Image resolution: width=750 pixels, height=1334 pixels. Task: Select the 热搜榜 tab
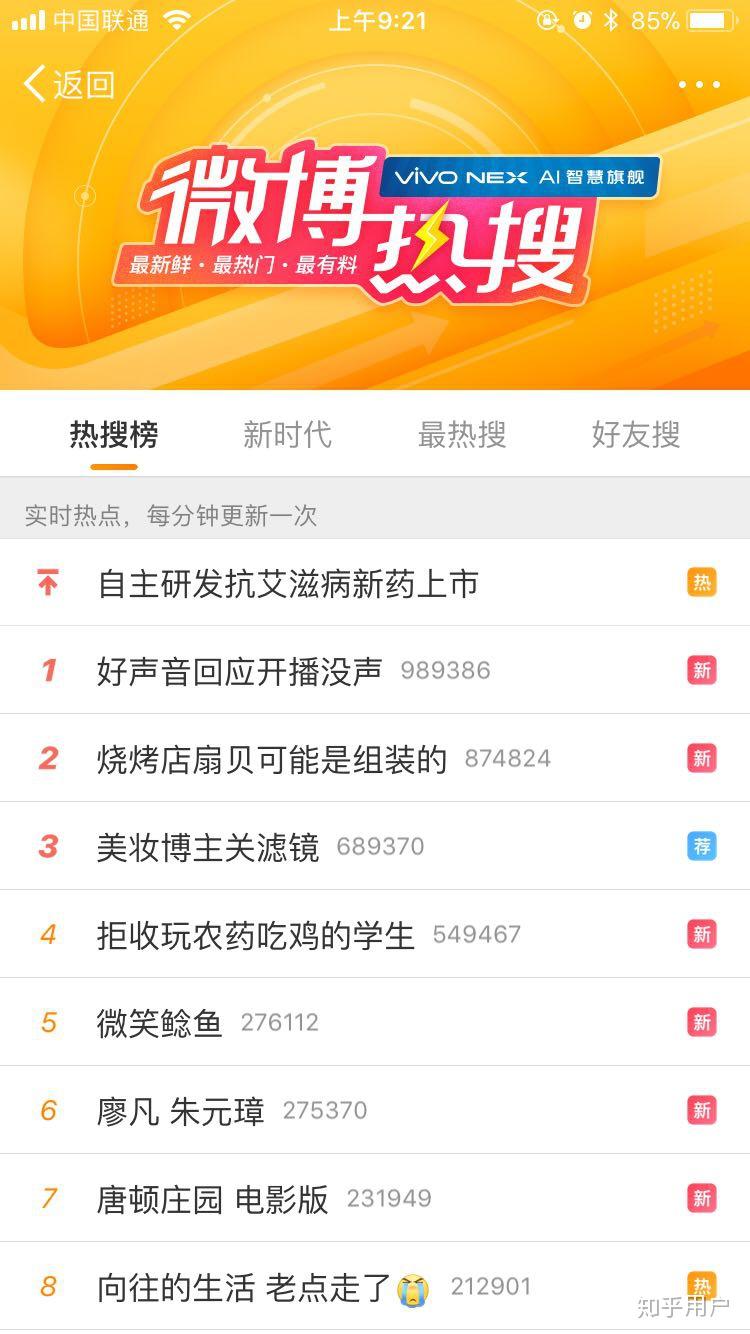point(114,435)
